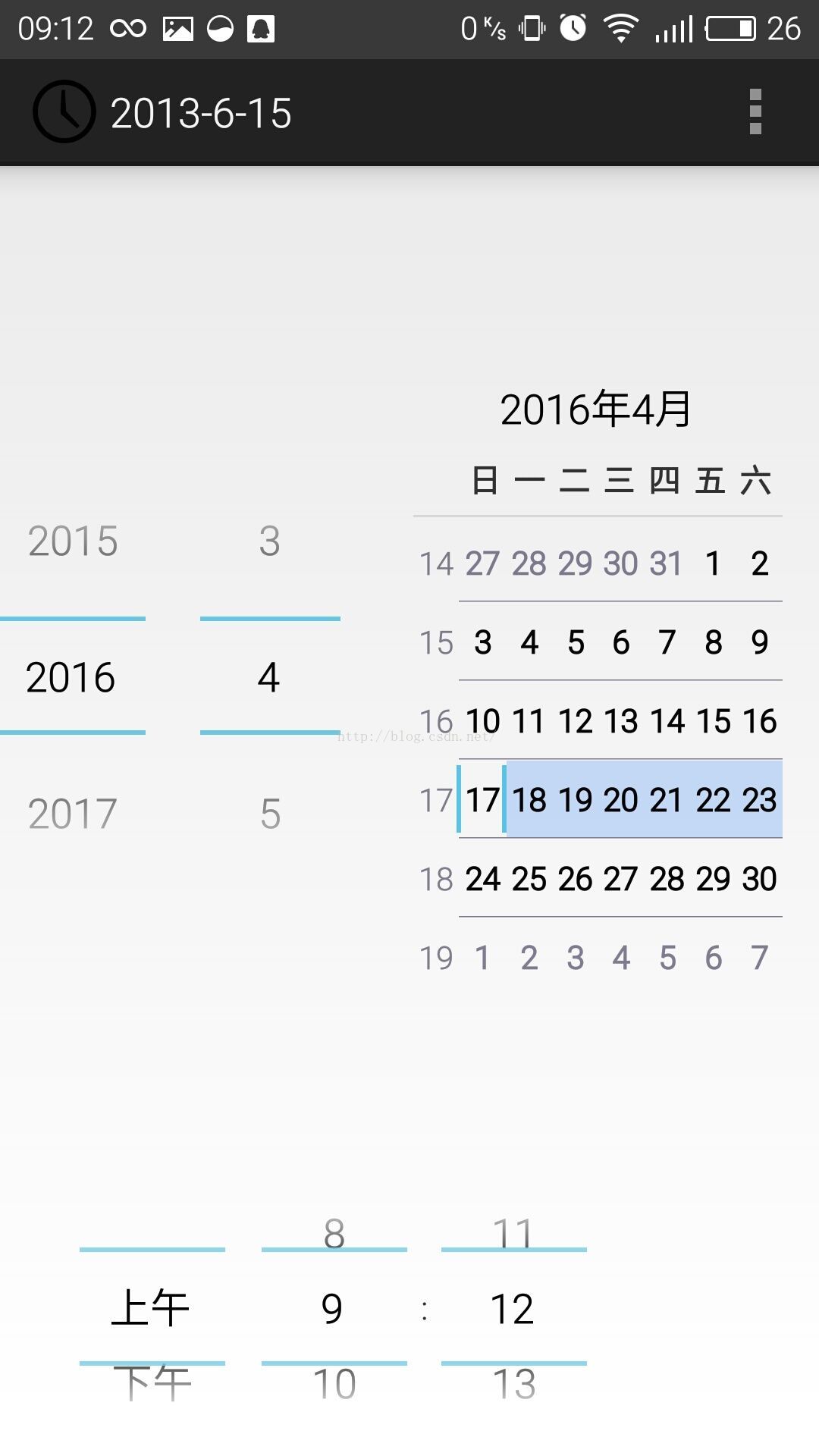Set minute to 11
The height and width of the screenshot is (1456, 819).
513,1233
